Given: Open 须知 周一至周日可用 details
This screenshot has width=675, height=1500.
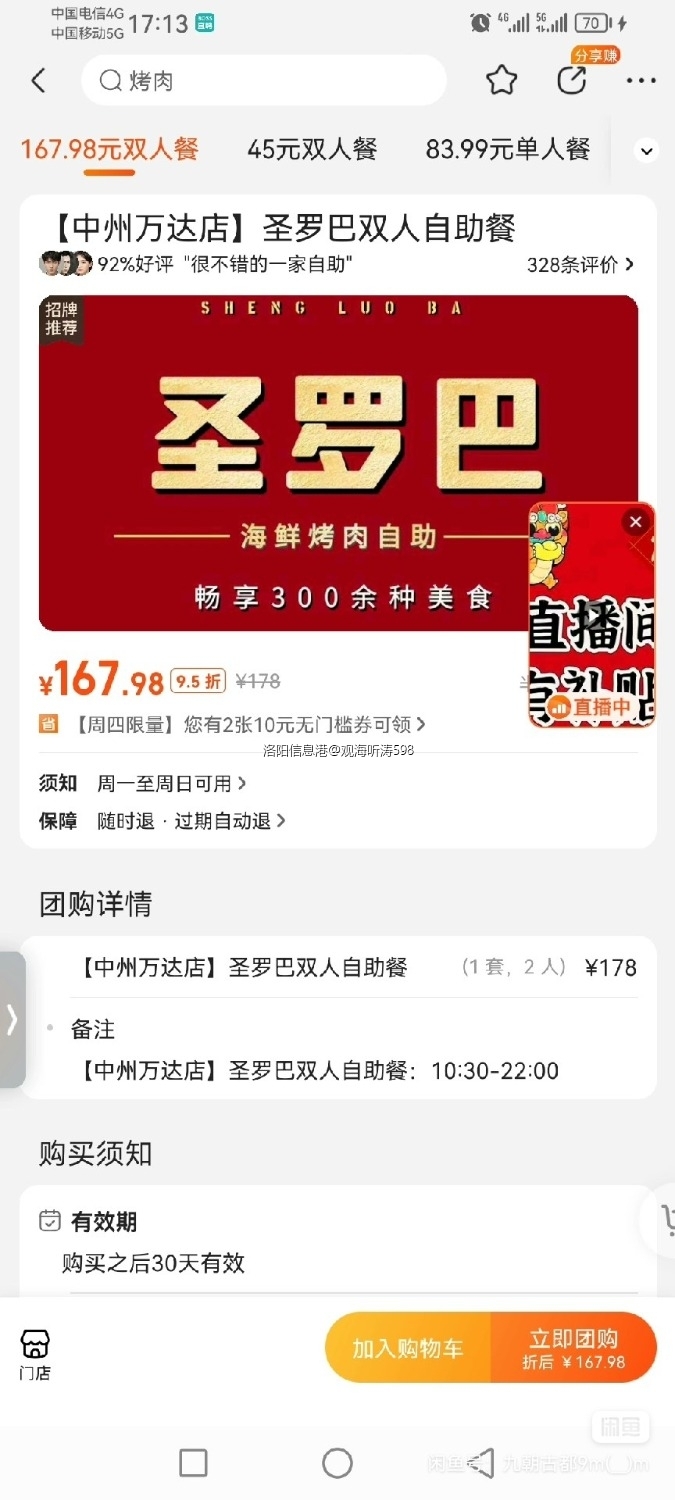Looking at the screenshot, I should click(170, 783).
